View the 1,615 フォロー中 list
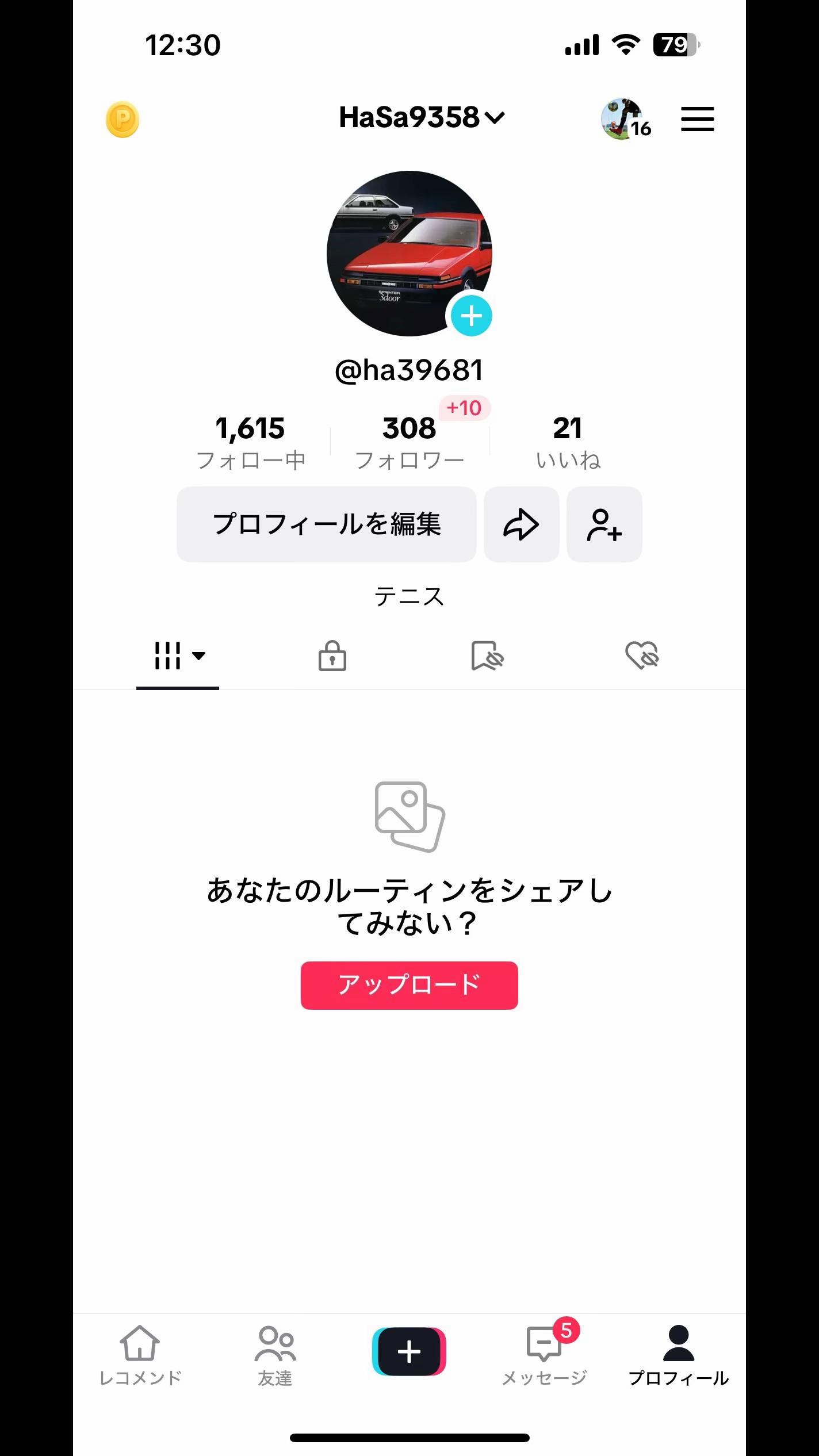 pyautogui.click(x=250, y=442)
